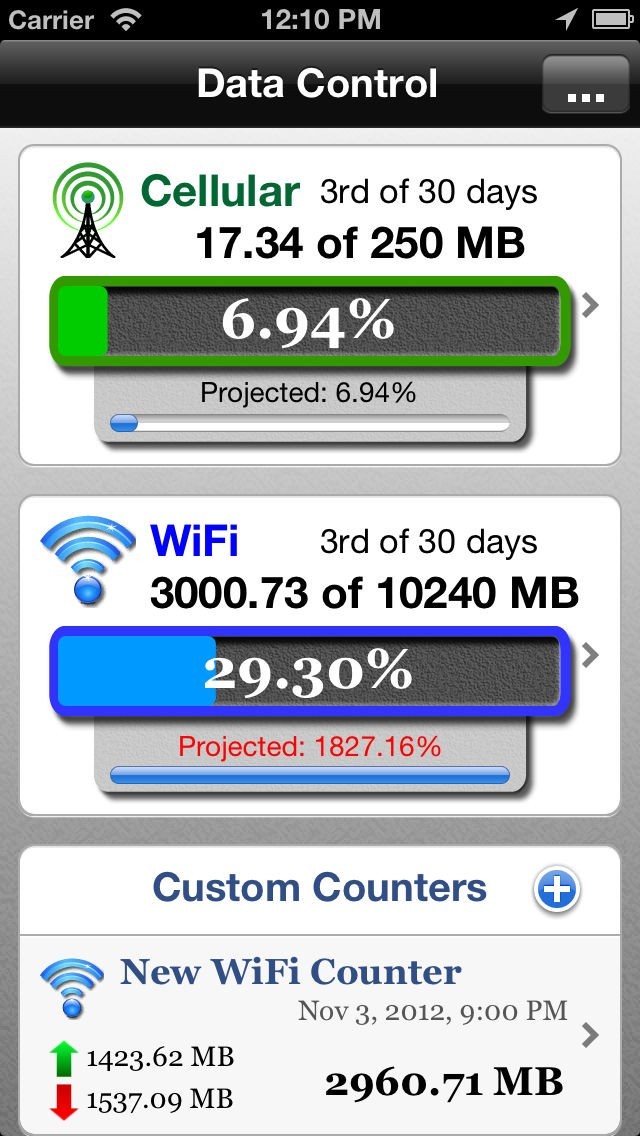The height and width of the screenshot is (1136, 640).
Task: Add a new custom counter
Action: pos(556,889)
